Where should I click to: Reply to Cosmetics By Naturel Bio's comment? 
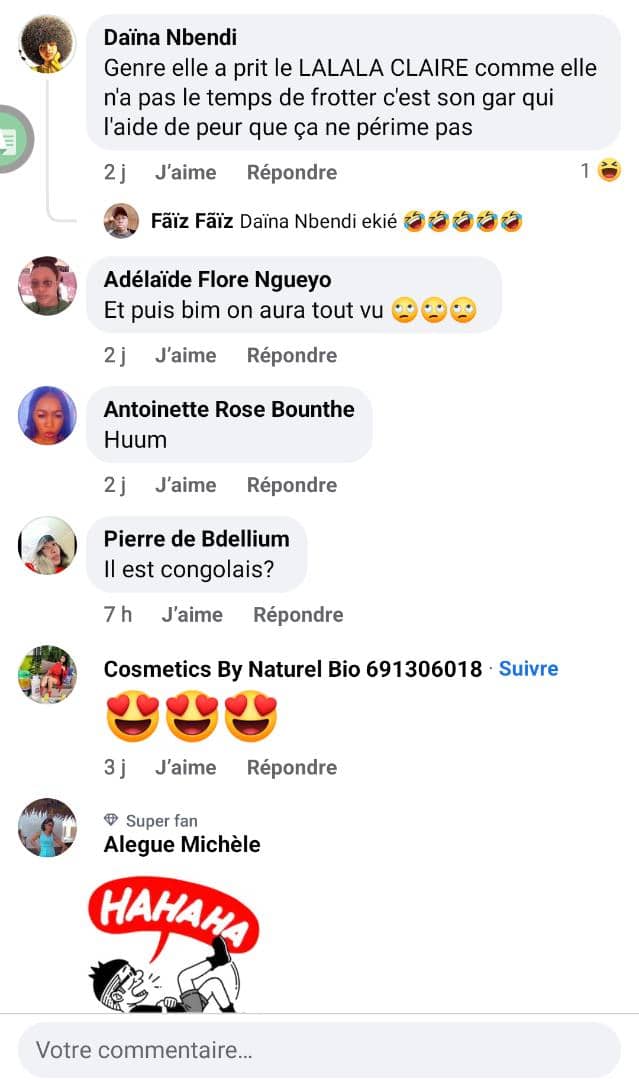[x=291, y=767]
